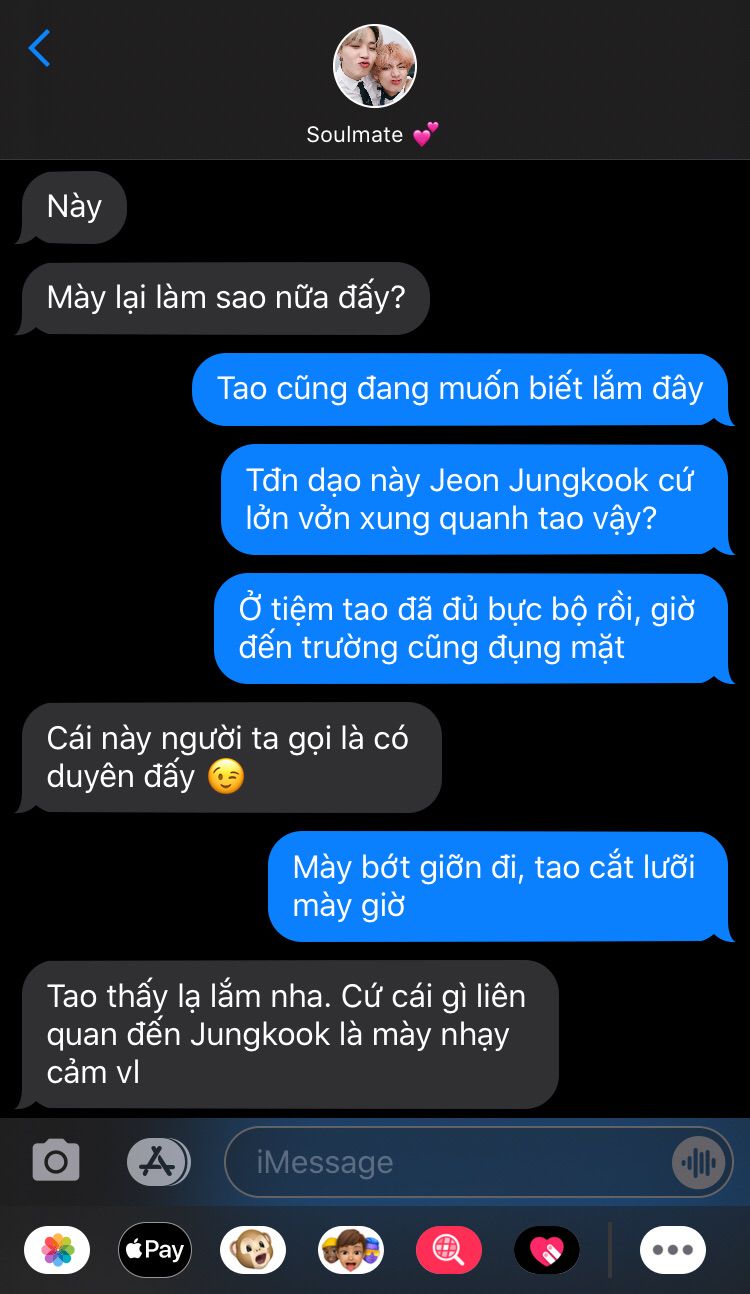Open the Digital Touch heart app

[547, 1250]
